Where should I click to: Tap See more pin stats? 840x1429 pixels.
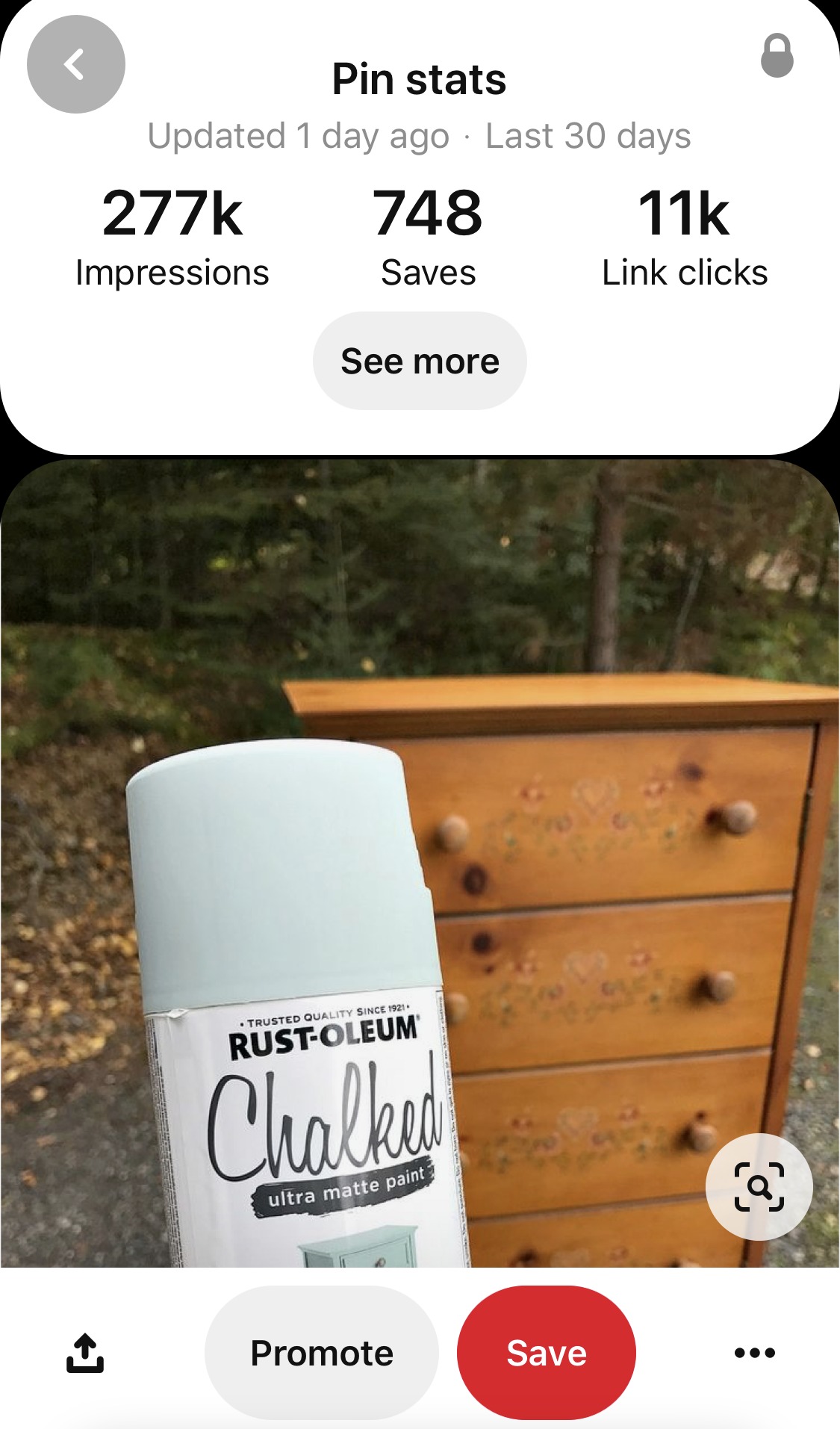[x=420, y=362]
